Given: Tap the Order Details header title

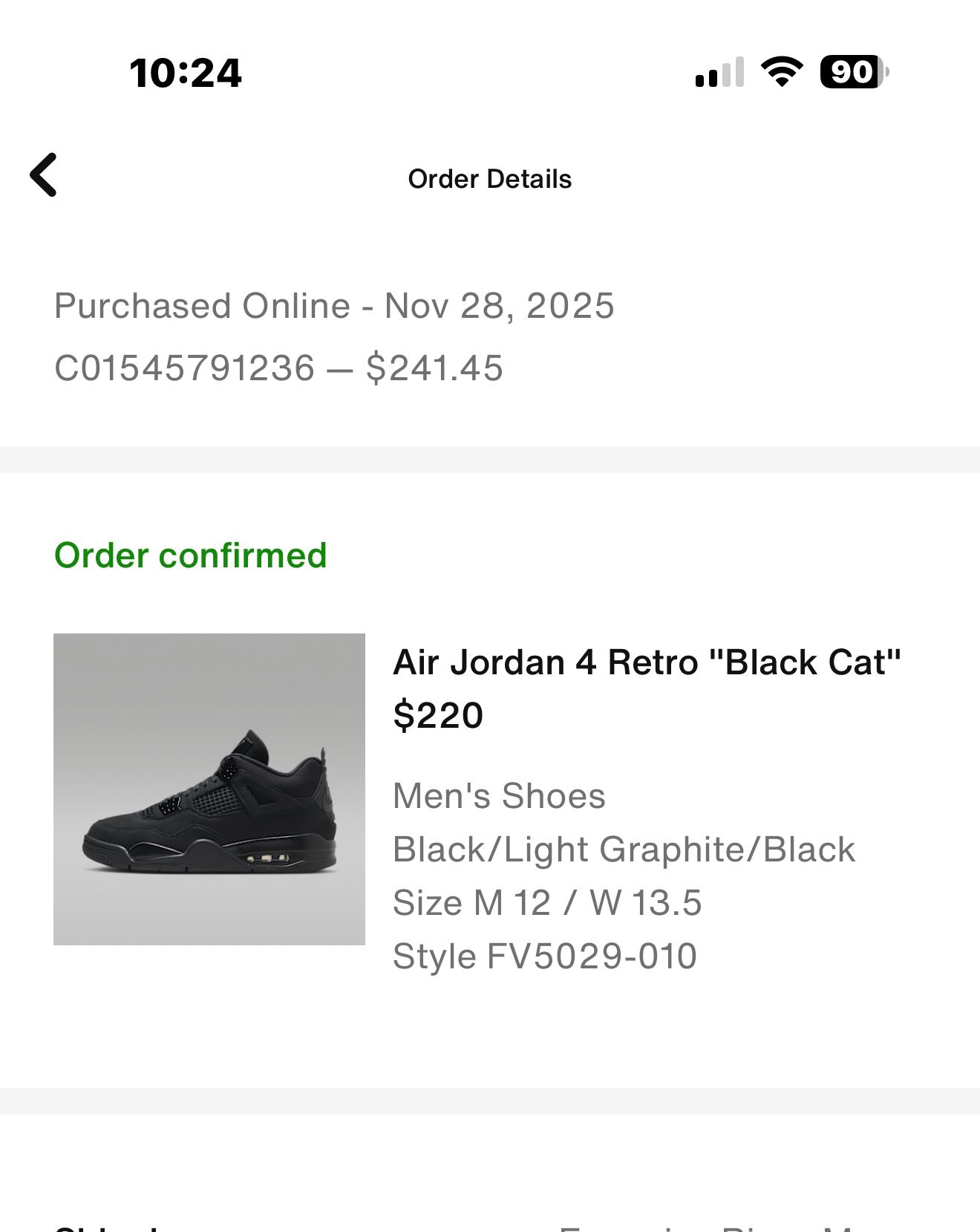Looking at the screenshot, I should (489, 177).
